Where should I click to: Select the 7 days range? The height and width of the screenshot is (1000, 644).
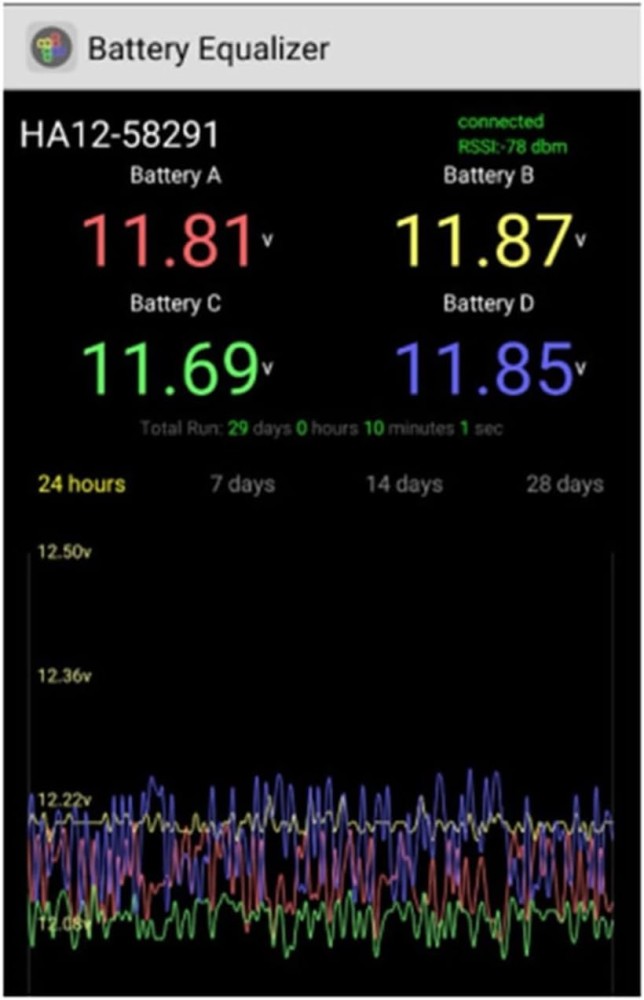(x=242, y=485)
